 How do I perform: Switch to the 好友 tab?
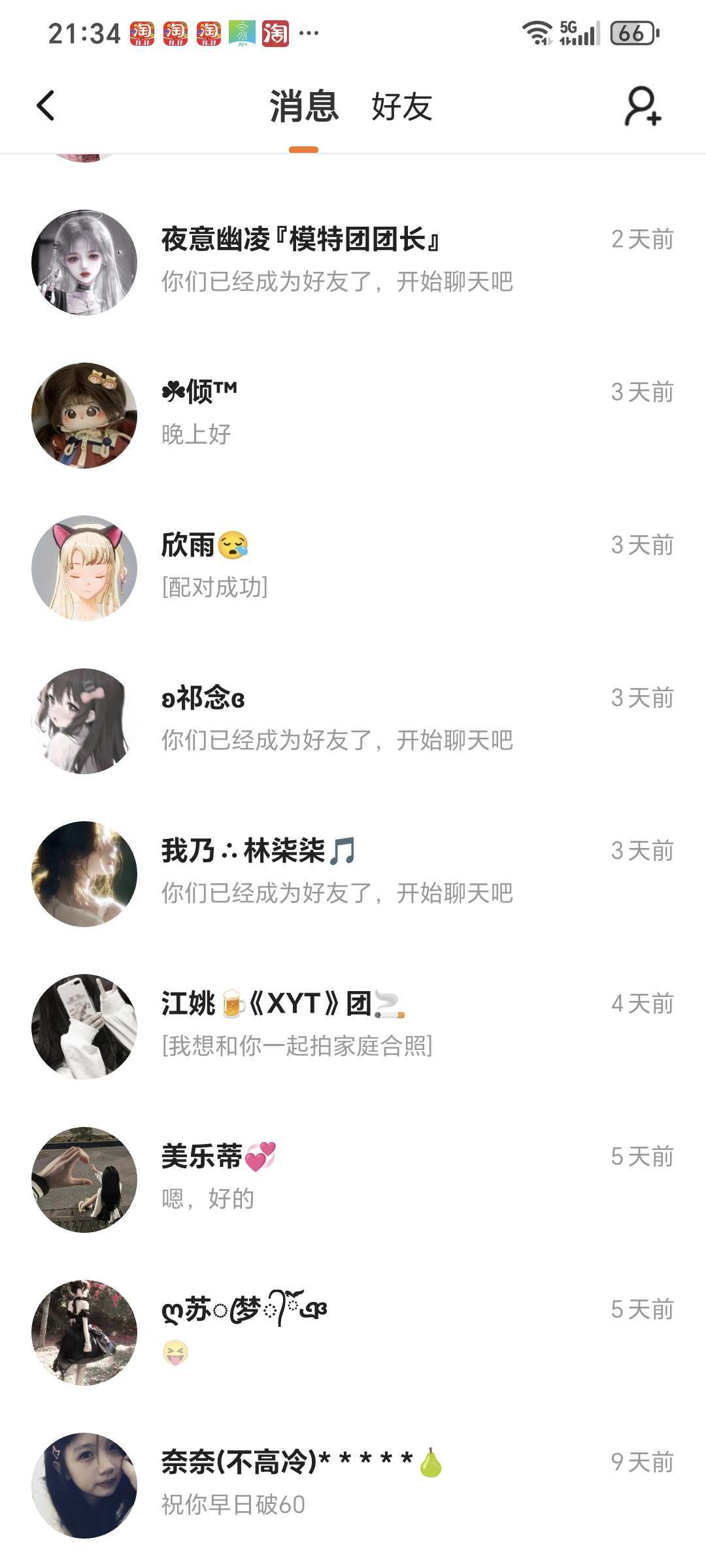[x=401, y=106]
